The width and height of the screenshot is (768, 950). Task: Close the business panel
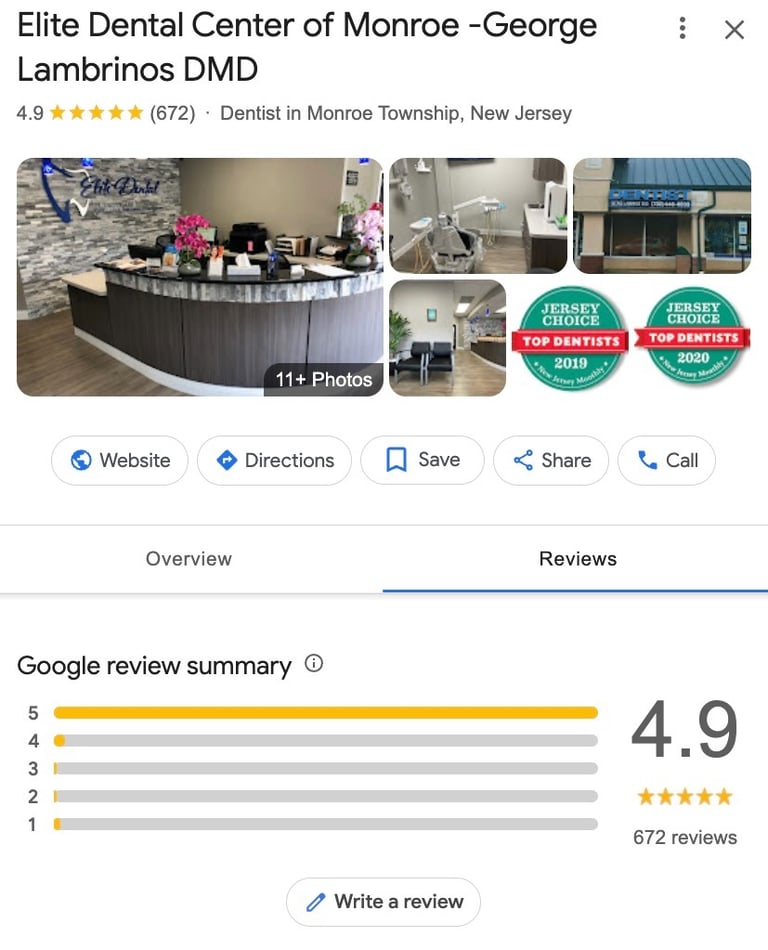[x=734, y=30]
